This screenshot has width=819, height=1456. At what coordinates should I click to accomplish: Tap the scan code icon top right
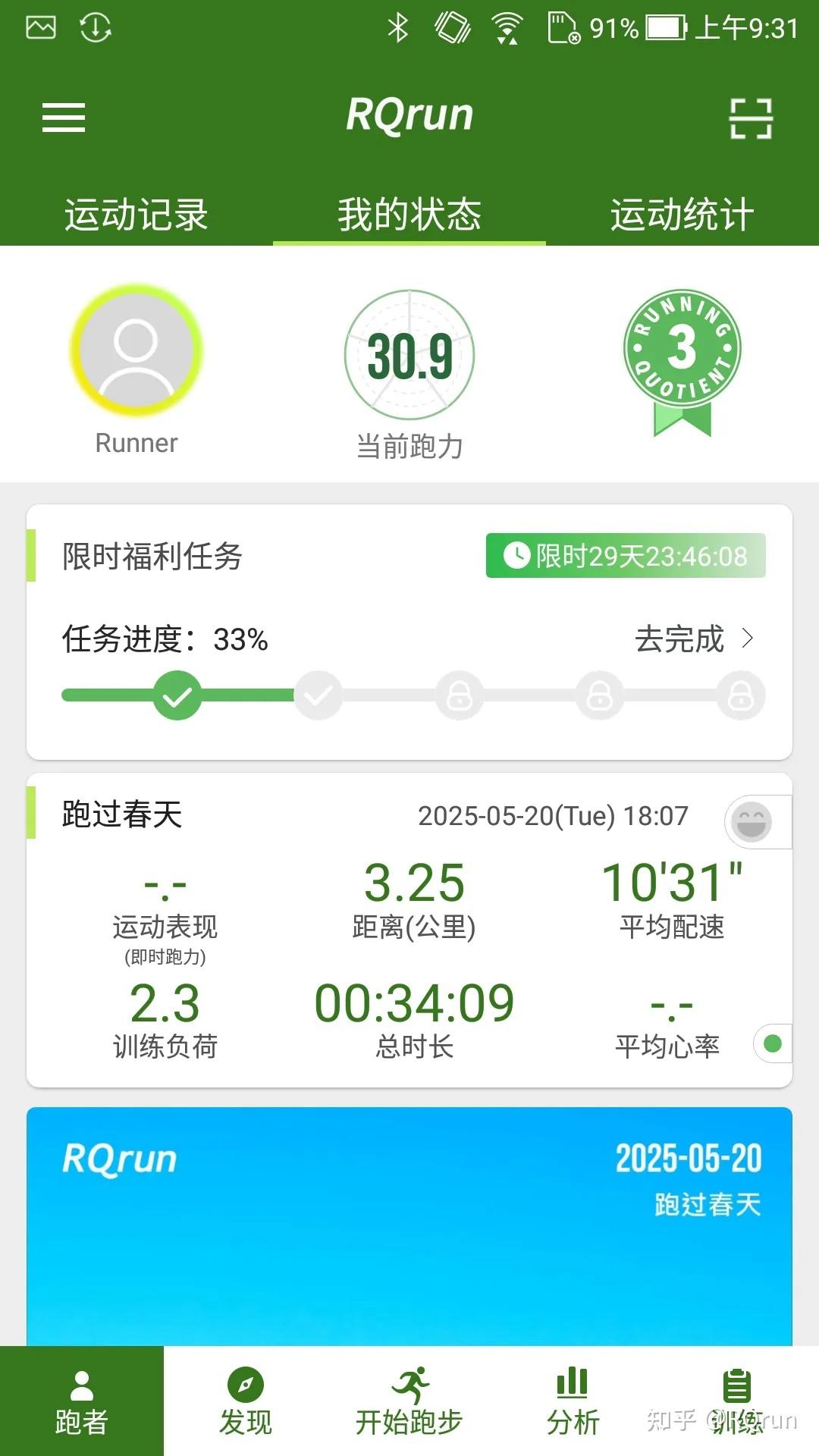coord(751,118)
